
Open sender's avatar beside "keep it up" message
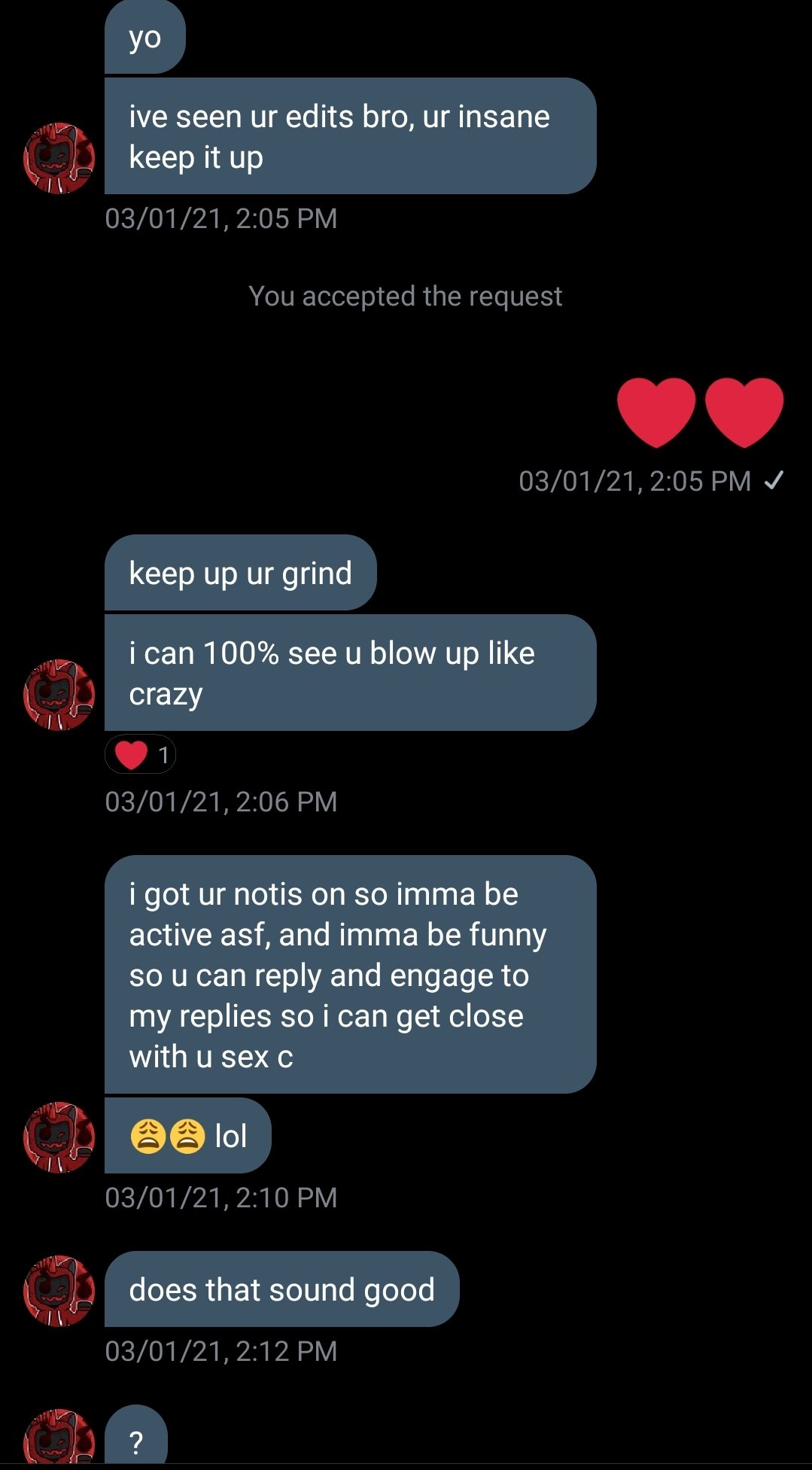[59, 158]
